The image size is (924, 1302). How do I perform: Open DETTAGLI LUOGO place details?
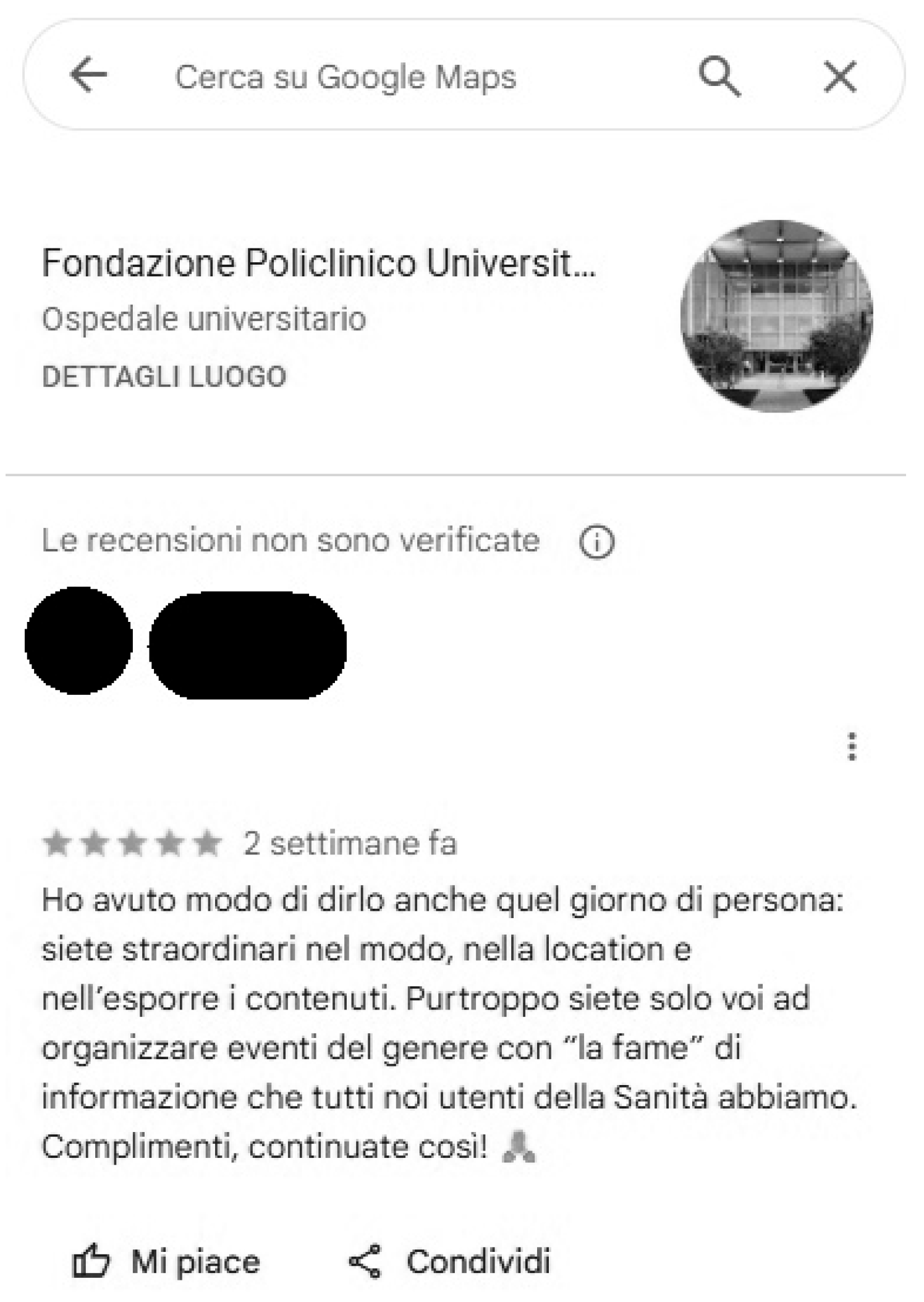click(x=164, y=377)
